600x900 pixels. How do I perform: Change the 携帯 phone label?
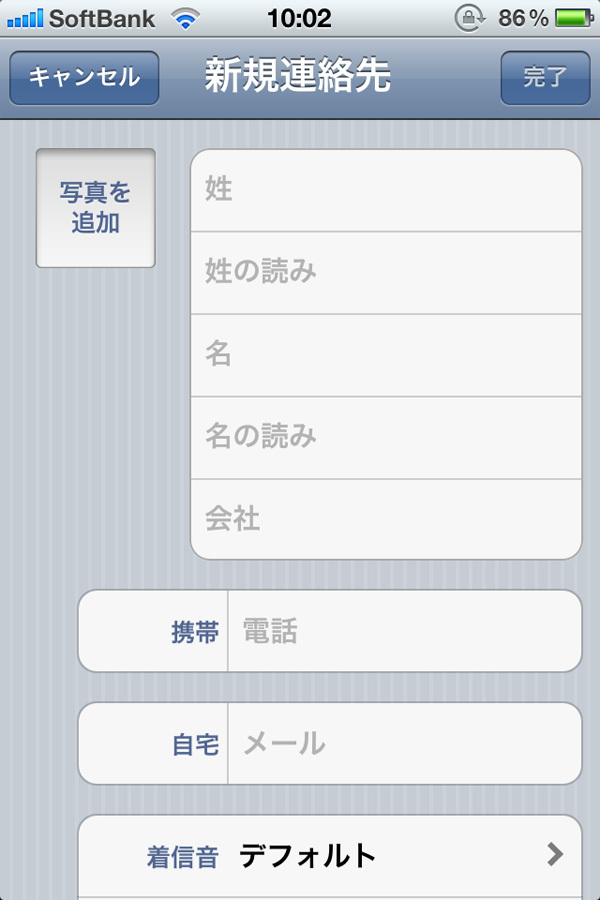pyautogui.click(x=155, y=632)
